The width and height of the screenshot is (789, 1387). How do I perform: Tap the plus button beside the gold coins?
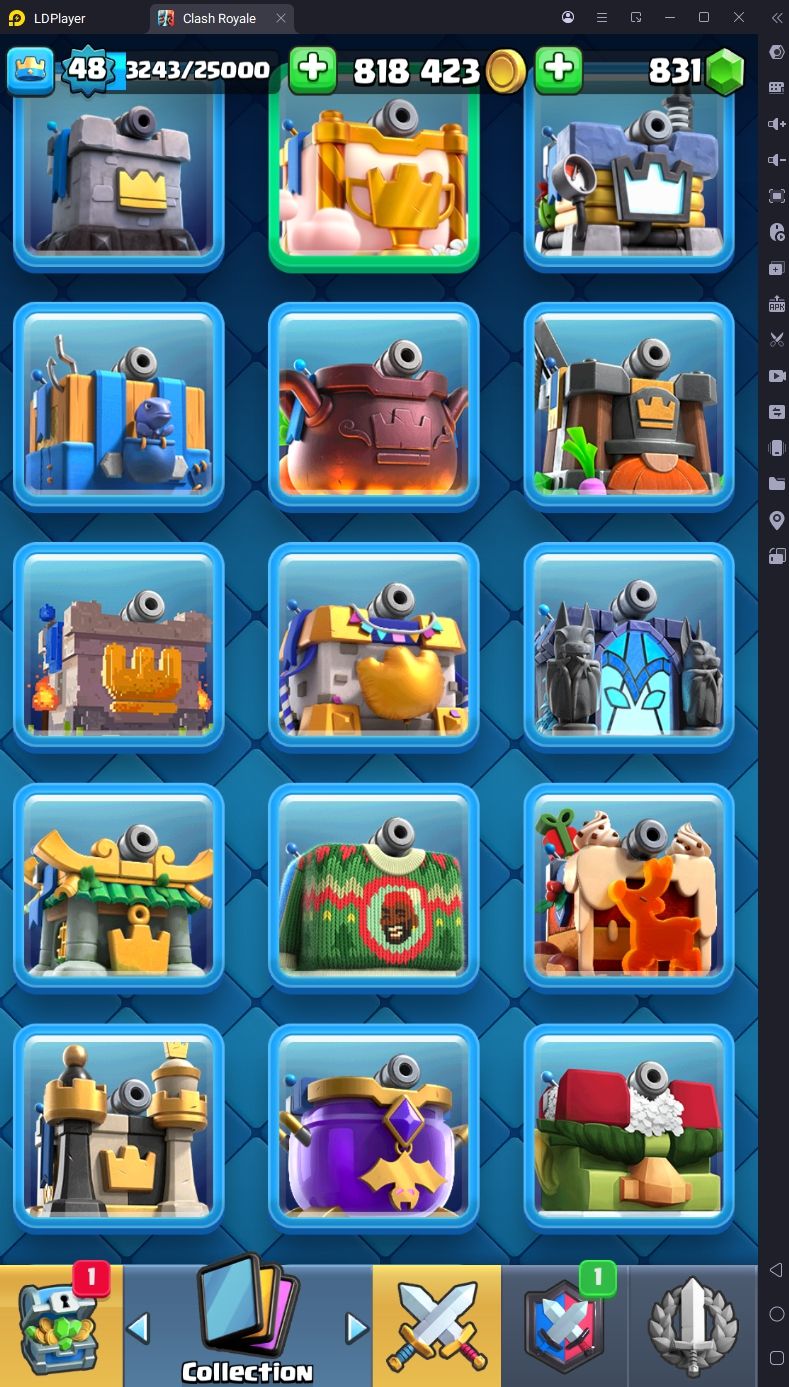[x=313, y=70]
